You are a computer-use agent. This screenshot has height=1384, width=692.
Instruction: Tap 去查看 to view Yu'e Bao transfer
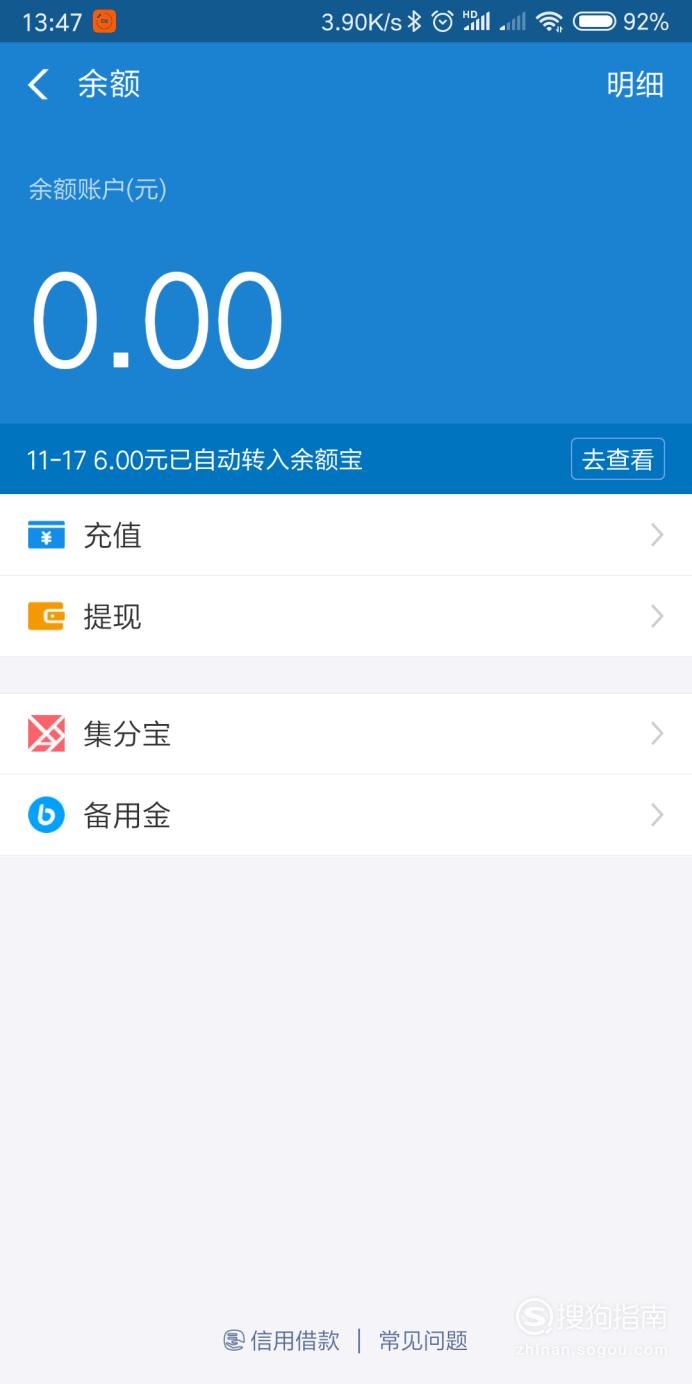click(x=617, y=459)
